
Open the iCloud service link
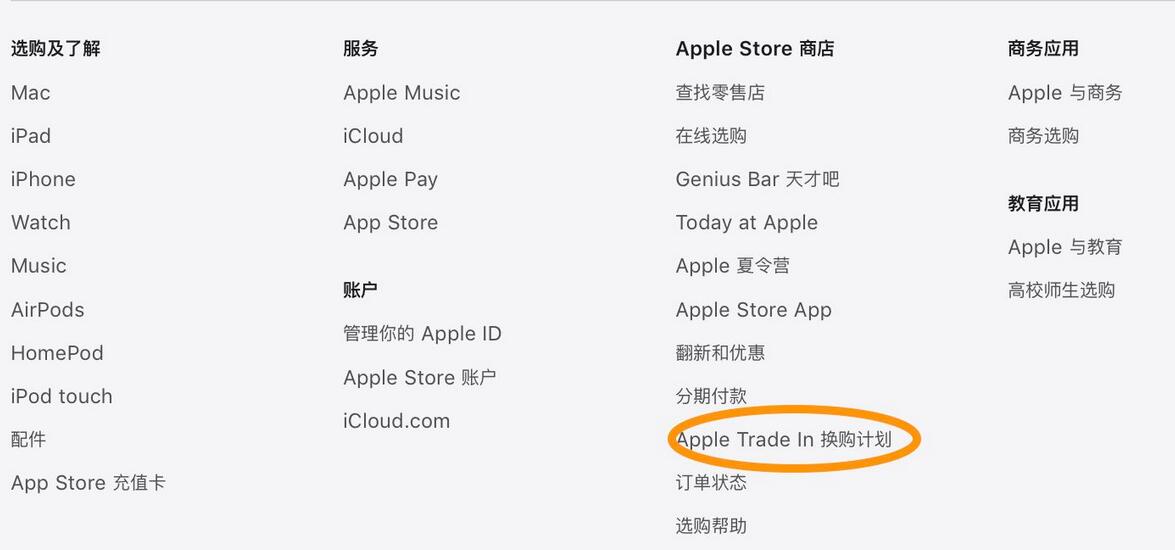pyautogui.click(x=373, y=136)
